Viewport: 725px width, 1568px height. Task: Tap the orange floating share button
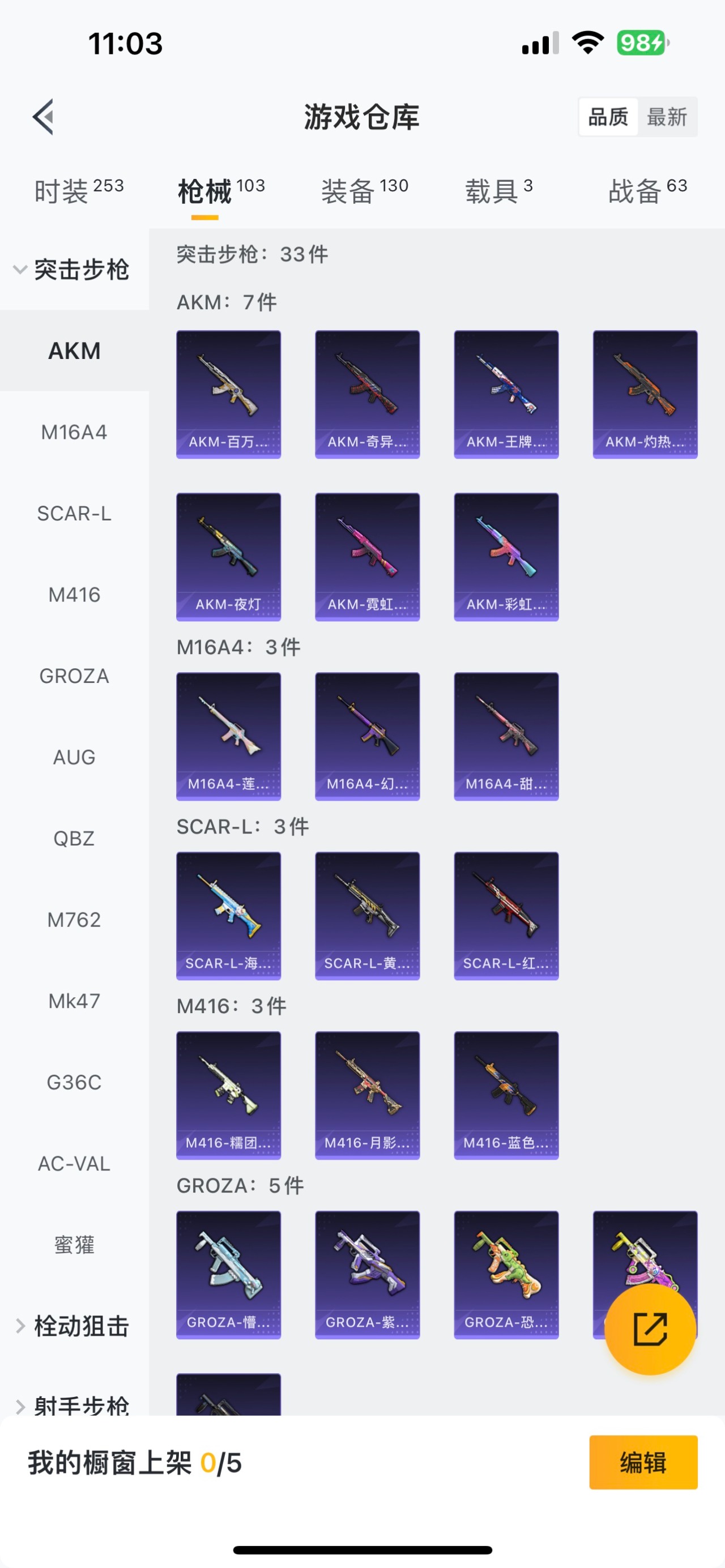click(650, 1329)
